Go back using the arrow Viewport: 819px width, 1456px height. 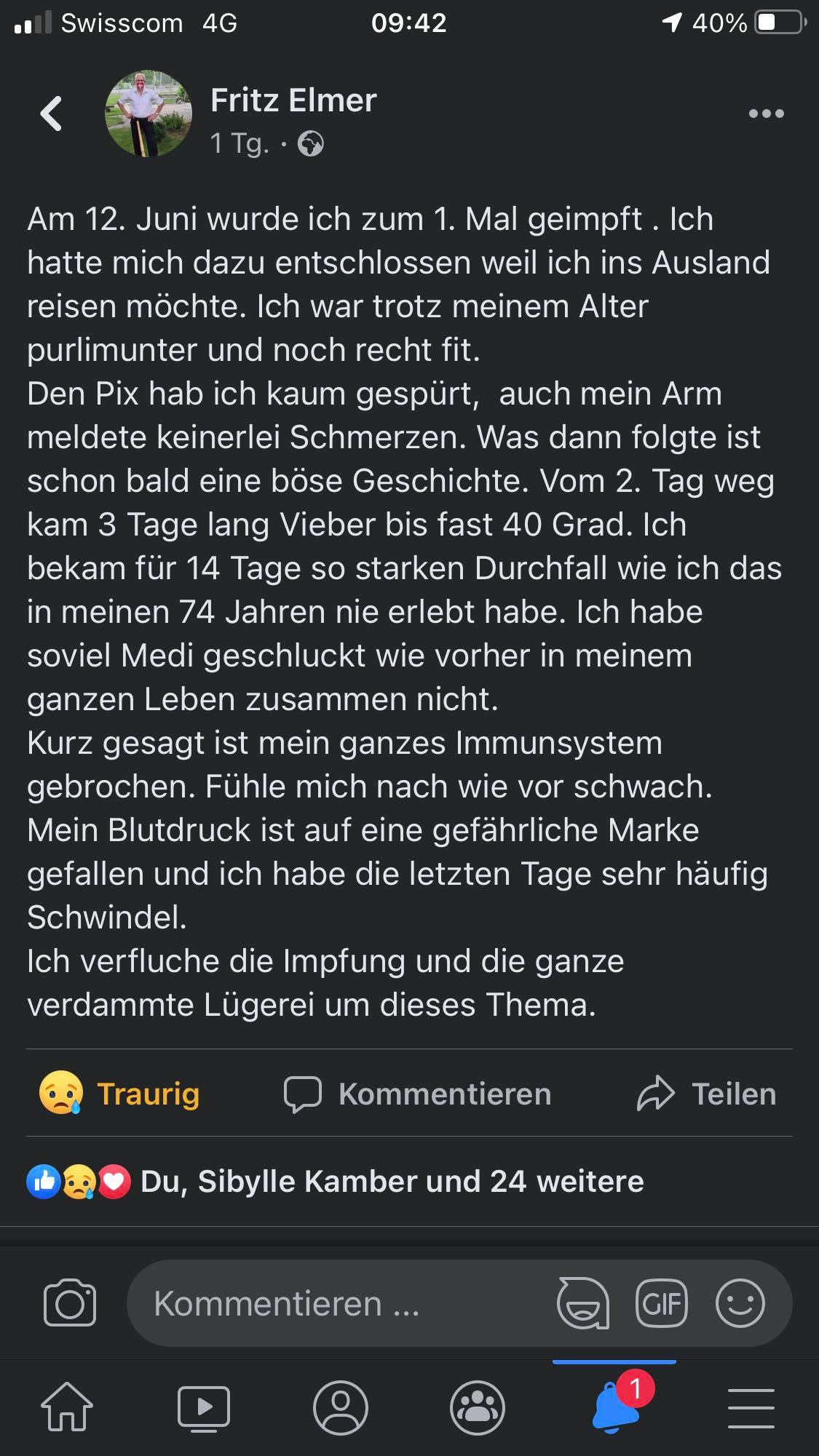tap(51, 114)
